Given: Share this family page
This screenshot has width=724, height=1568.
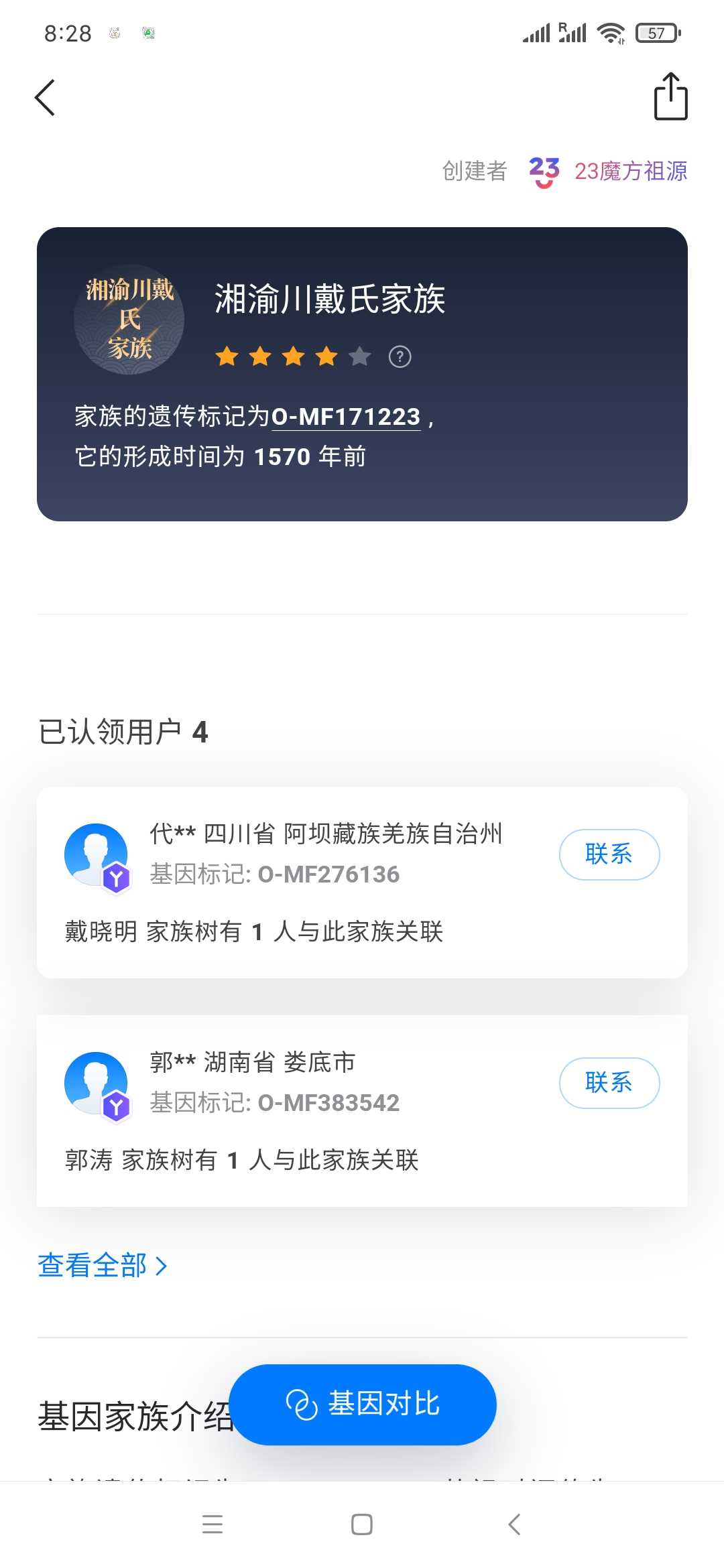Looking at the screenshot, I should click(x=670, y=96).
